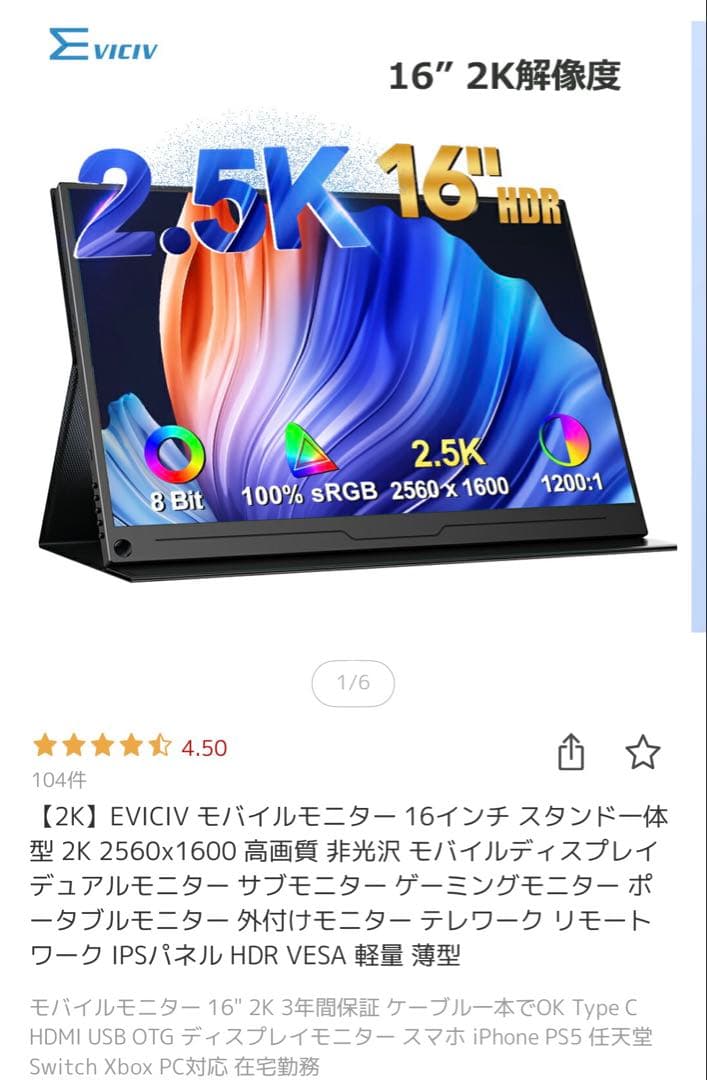Viewport: 707px width, 1080px height.
Task: Tap the 1/6 image page indicator
Action: pyautogui.click(x=353, y=684)
